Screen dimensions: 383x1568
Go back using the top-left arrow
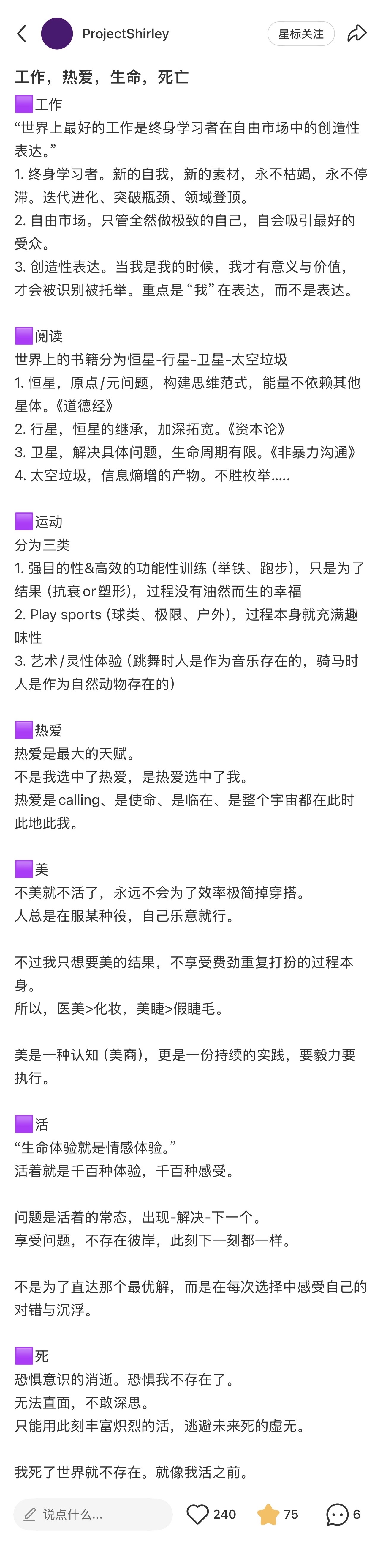point(22,34)
